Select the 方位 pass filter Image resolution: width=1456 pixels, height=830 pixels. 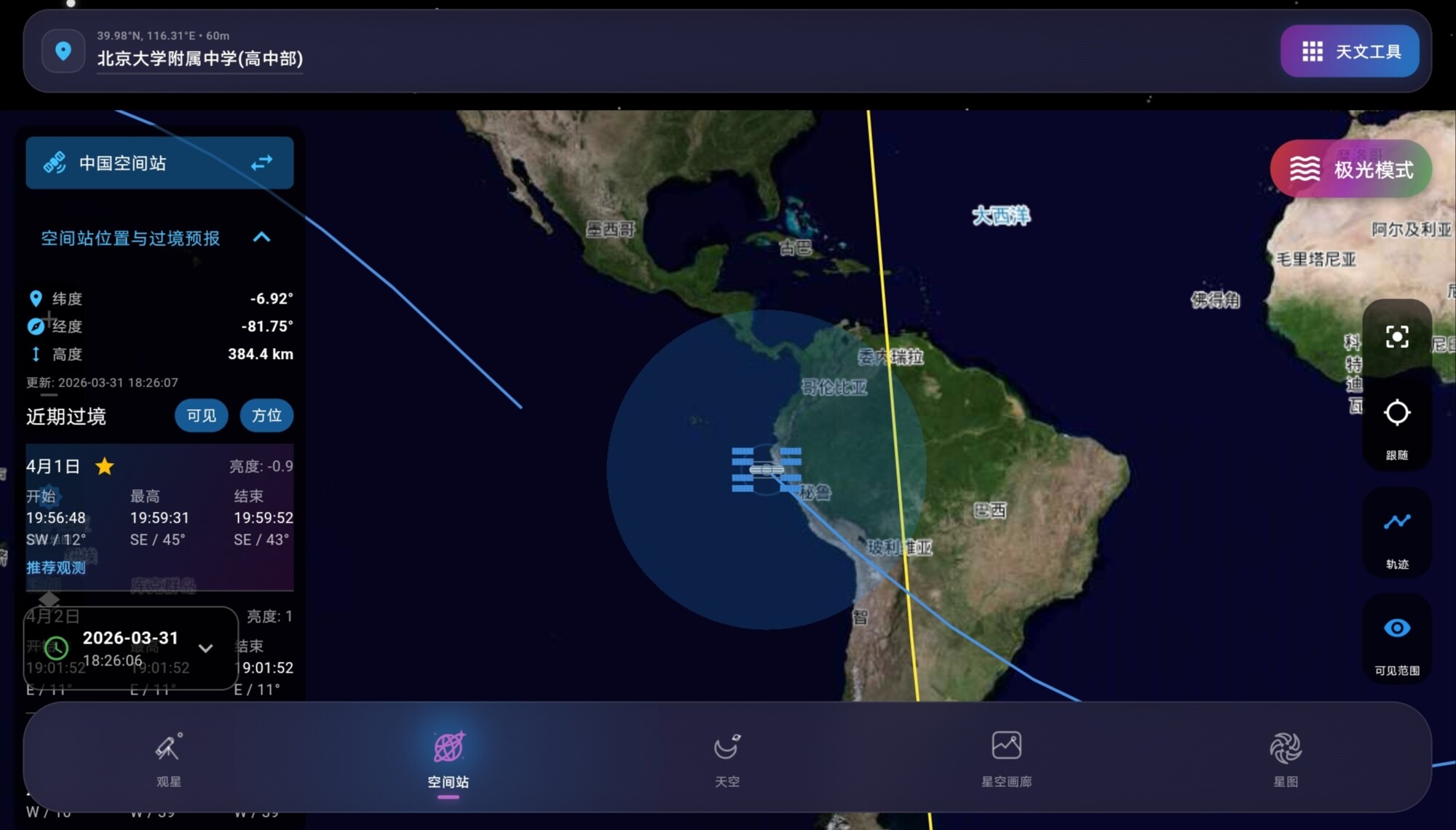266,416
